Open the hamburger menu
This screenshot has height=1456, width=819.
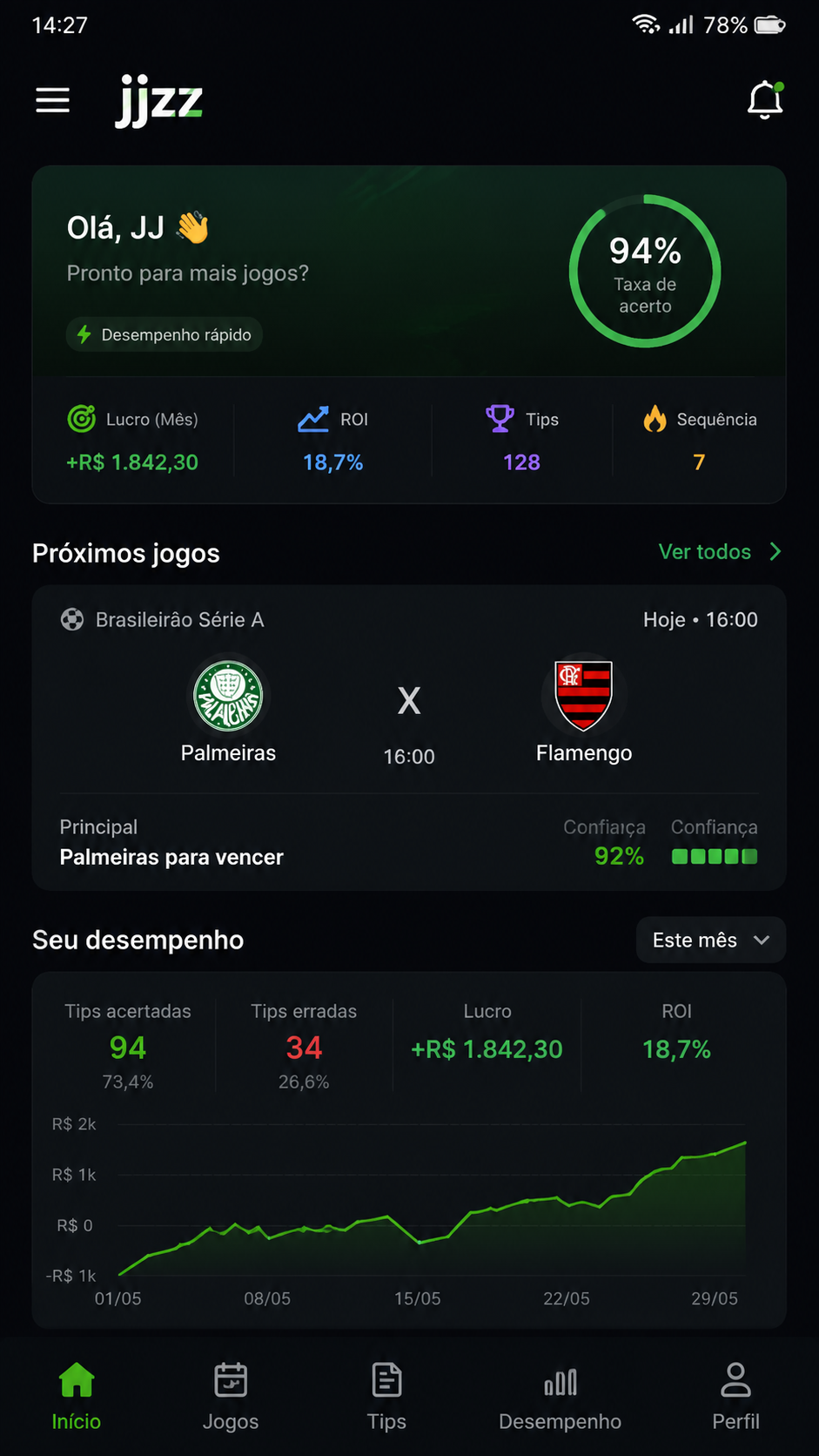52,101
